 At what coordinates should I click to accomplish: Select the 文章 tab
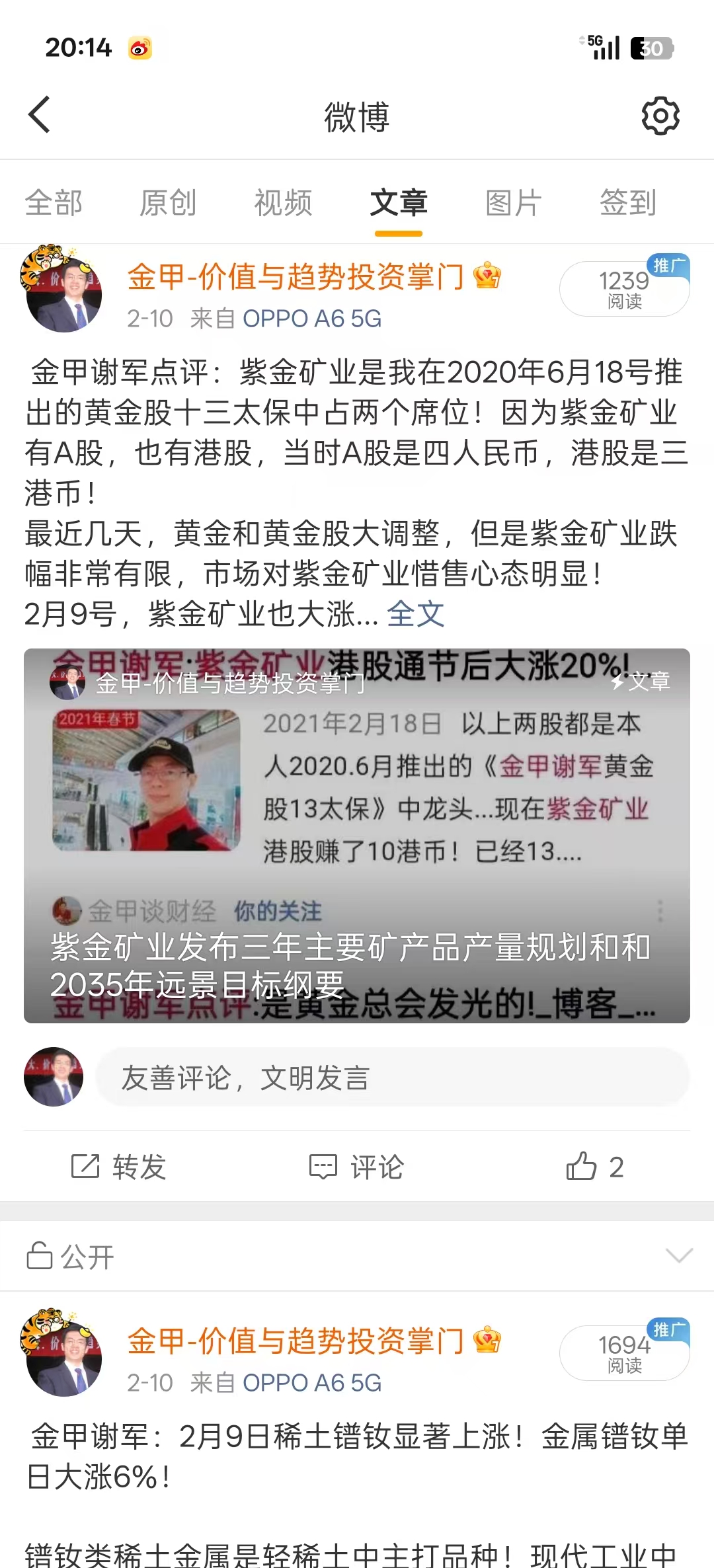coord(398,203)
